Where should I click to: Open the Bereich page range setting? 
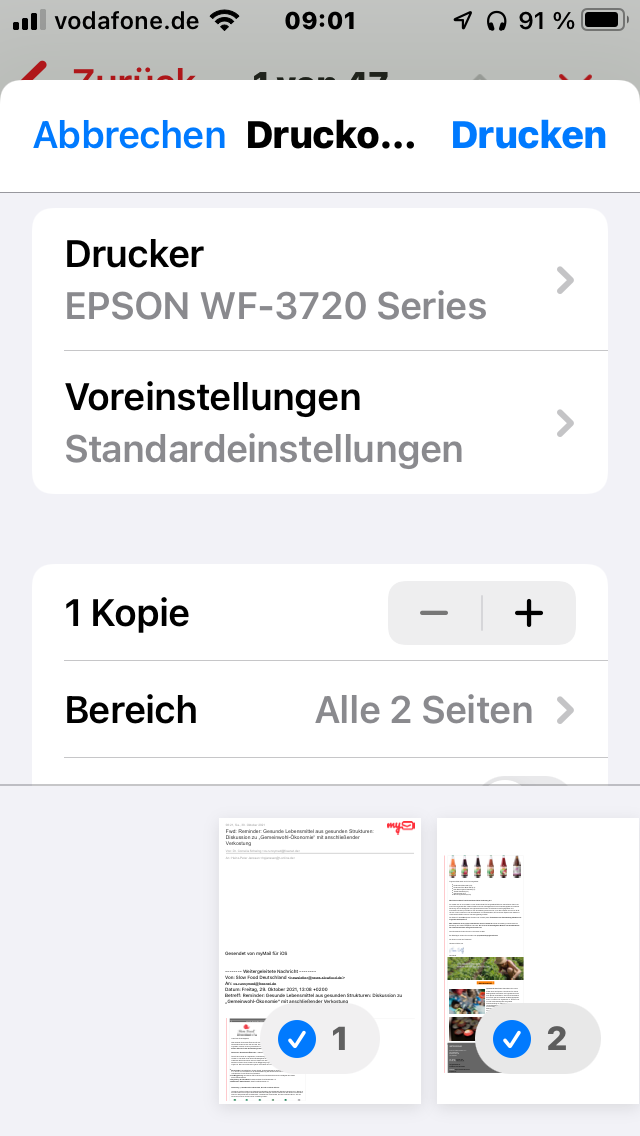(320, 710)
